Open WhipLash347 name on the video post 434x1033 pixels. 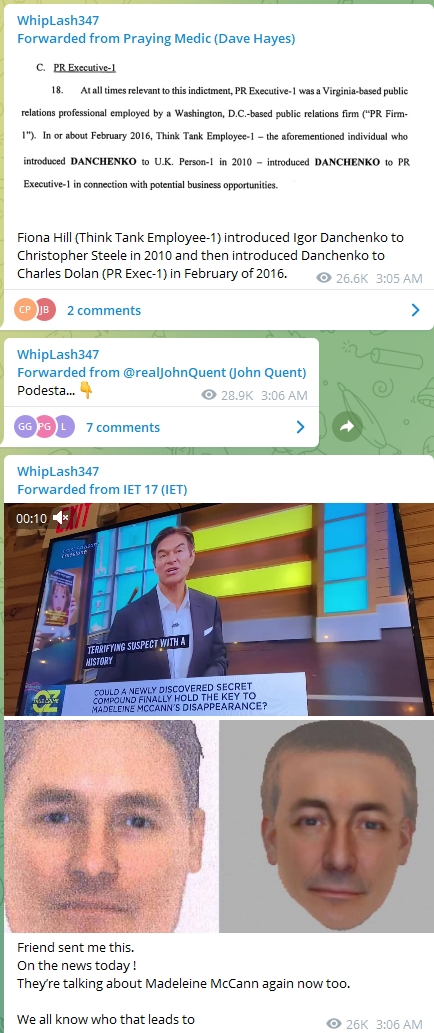point(58,471)
